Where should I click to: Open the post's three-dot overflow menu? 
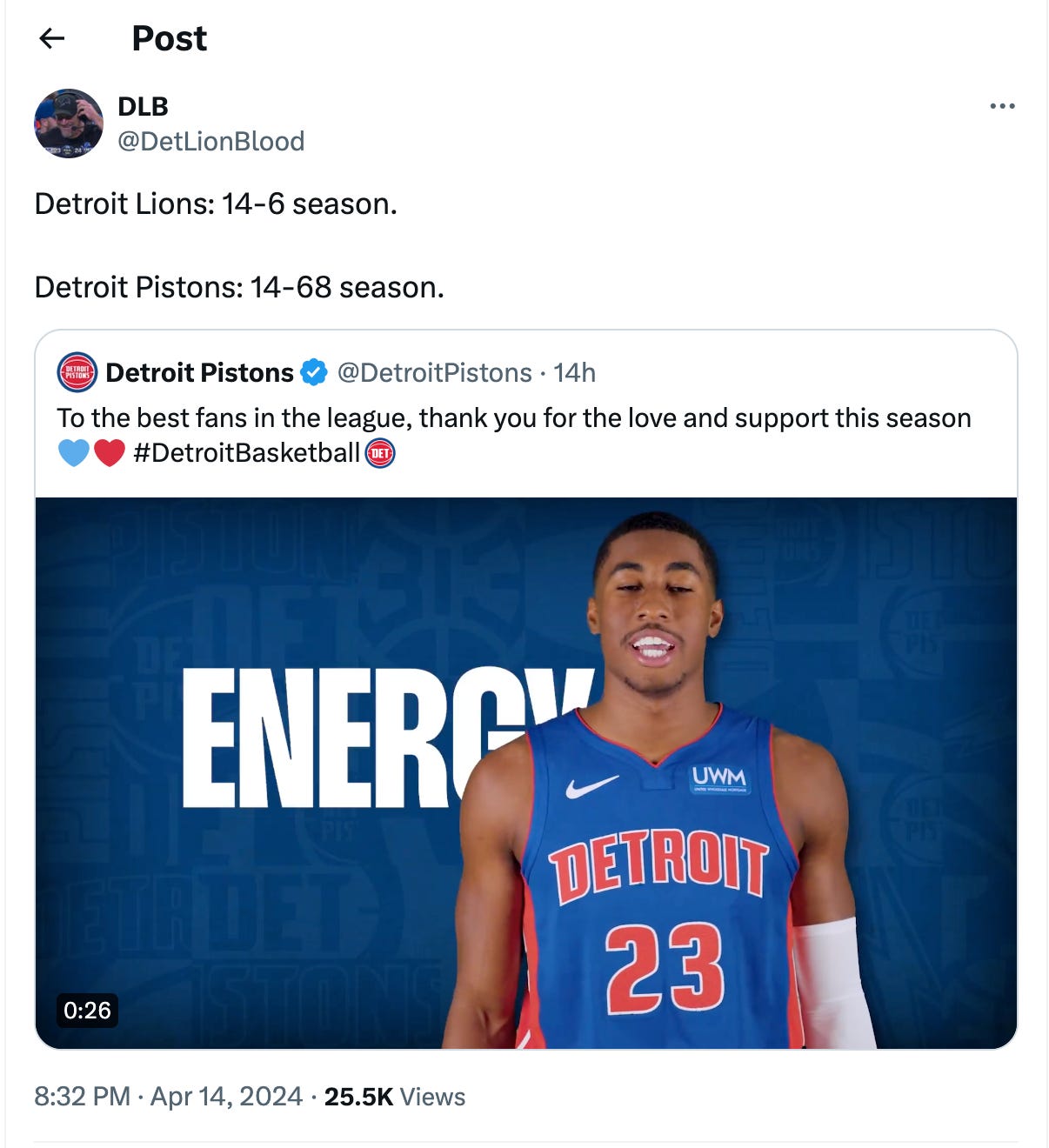[x=1002, y=106]
